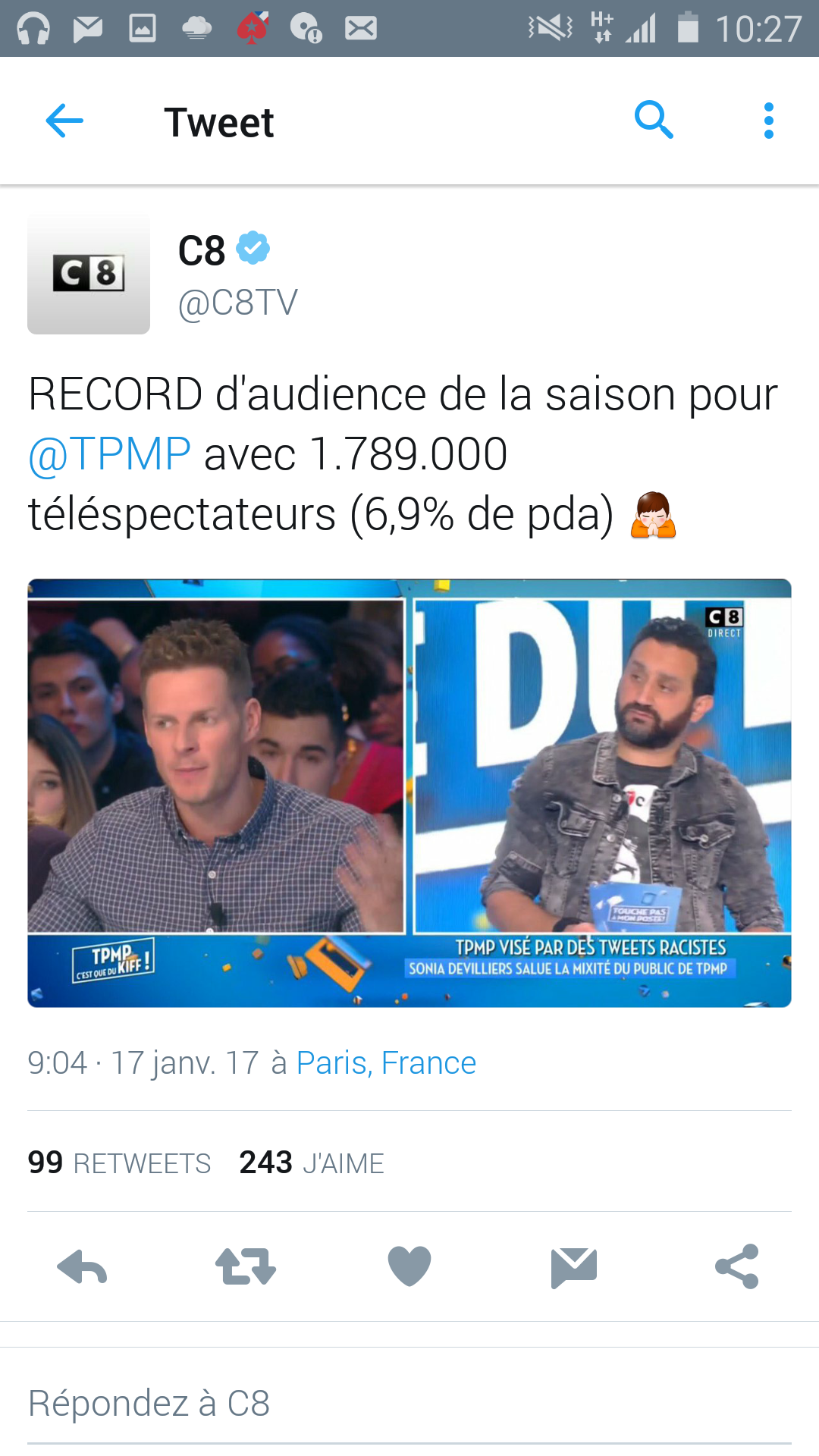Open the @TPMP mention link
The height and width of the screenshot is (1456, 819).
(x=110, y=454)
